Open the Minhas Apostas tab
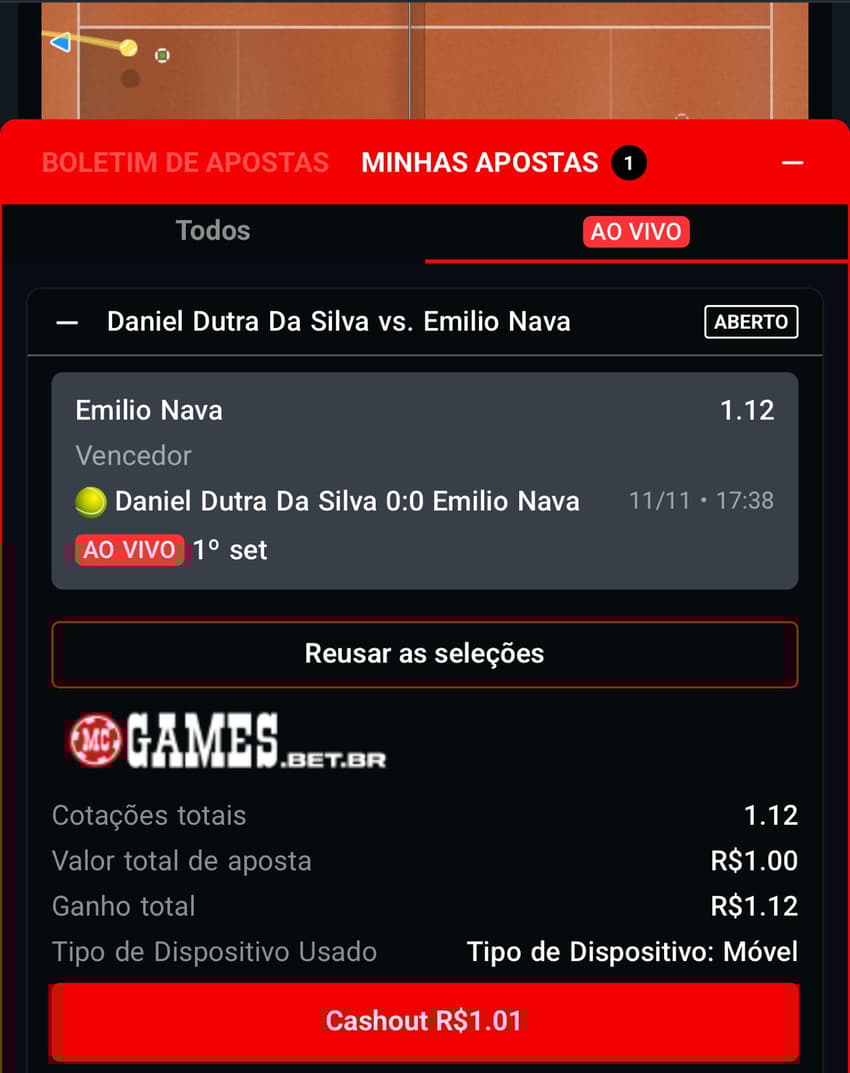Viewport: 850px width, 1073px height. point(480,162)
